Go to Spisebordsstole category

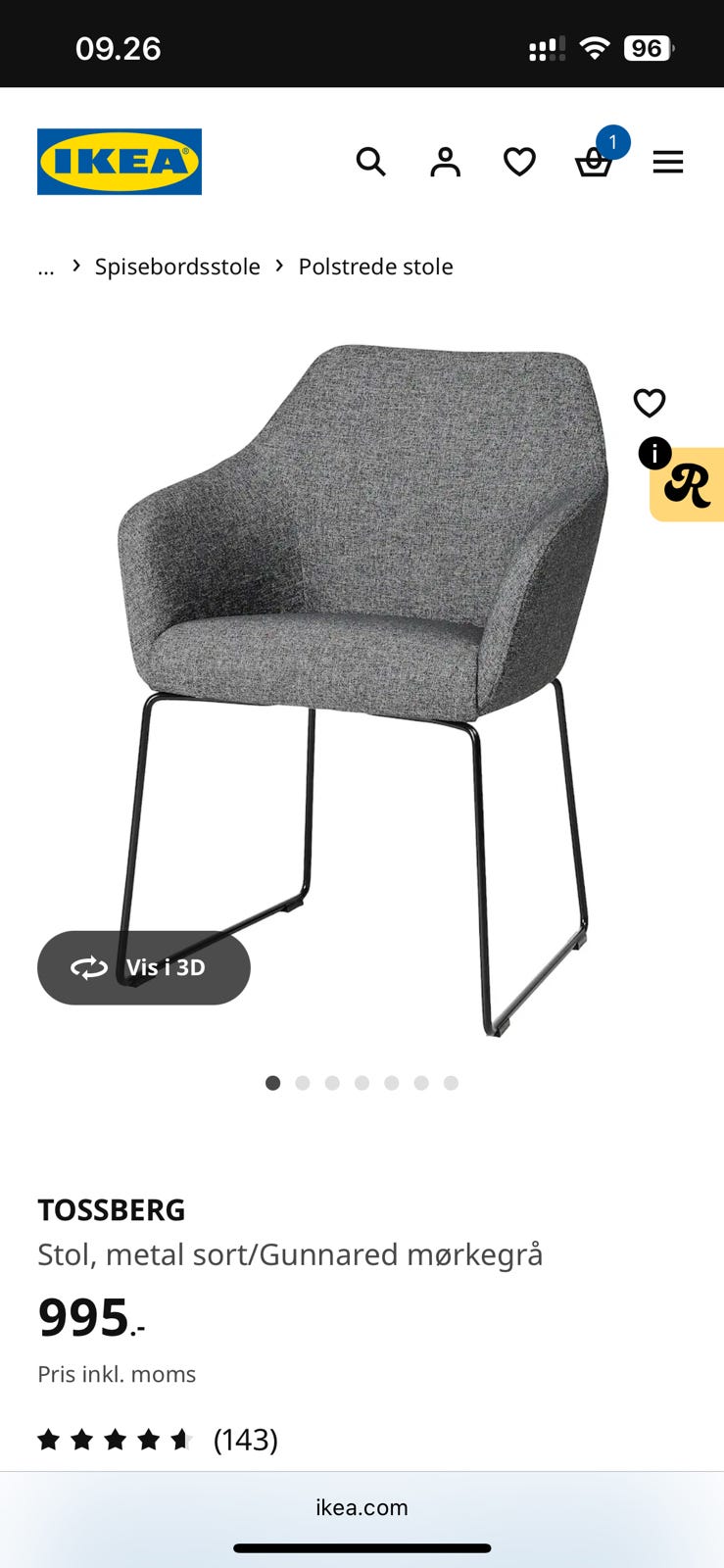point(177,267)
